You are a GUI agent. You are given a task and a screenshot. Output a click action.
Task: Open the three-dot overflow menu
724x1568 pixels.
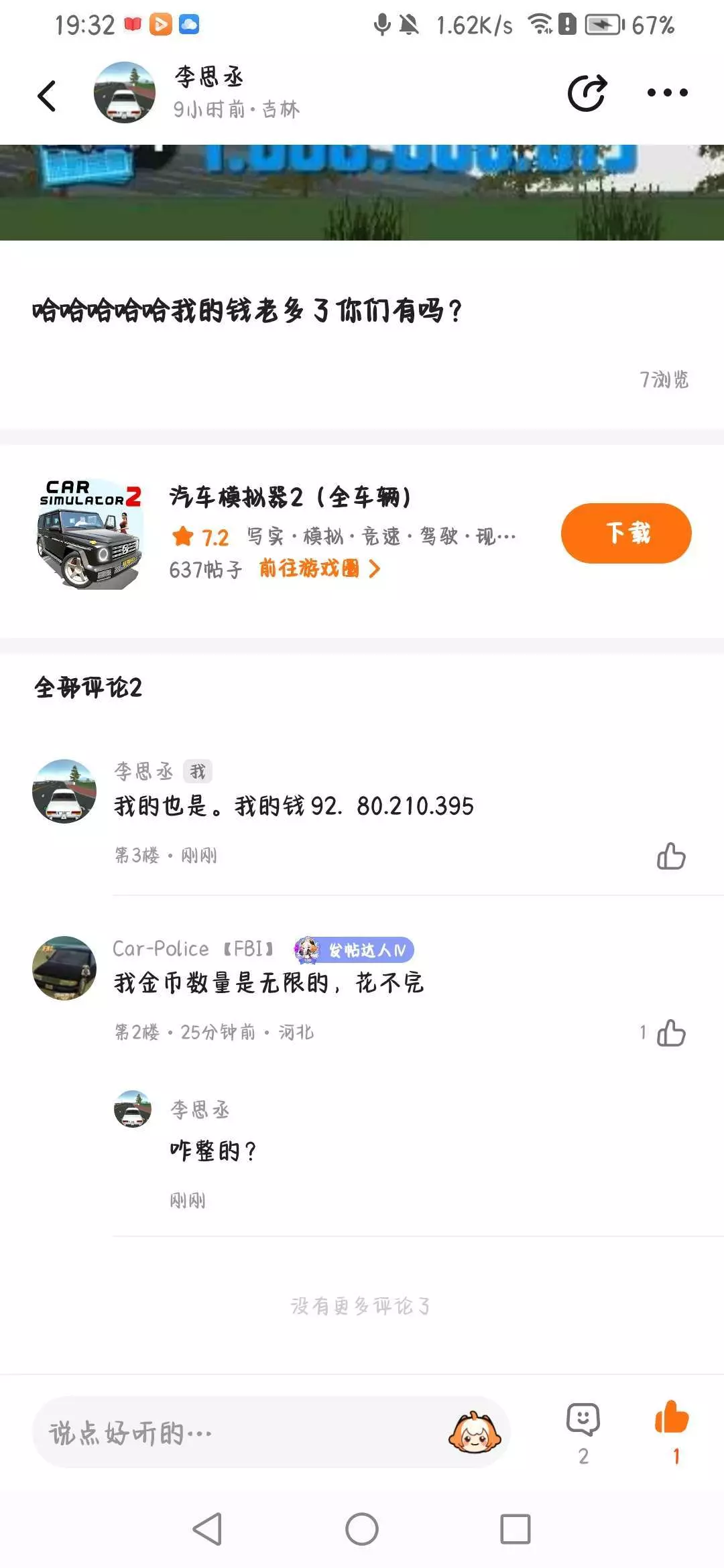pos(667,93)
